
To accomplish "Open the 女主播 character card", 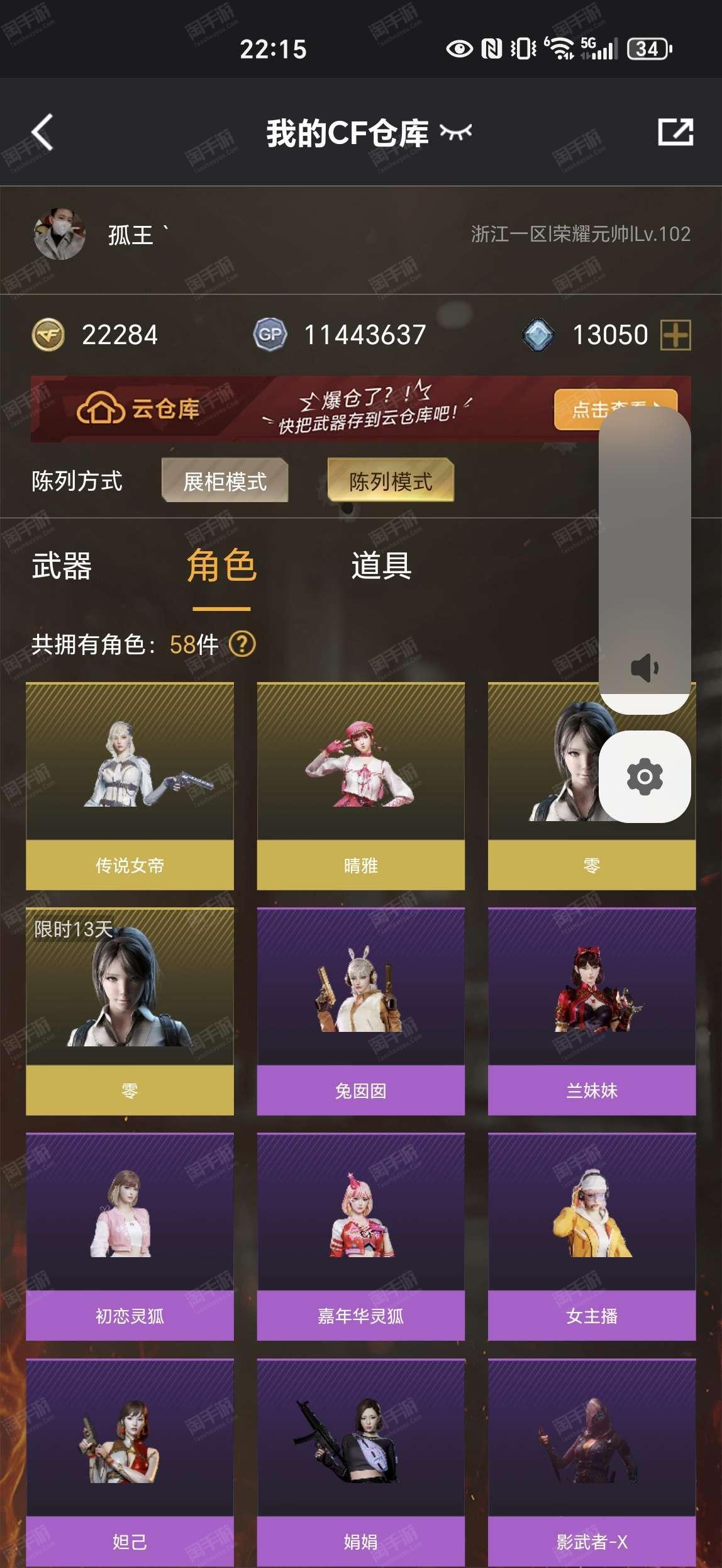I will (x=592, y=1236).
